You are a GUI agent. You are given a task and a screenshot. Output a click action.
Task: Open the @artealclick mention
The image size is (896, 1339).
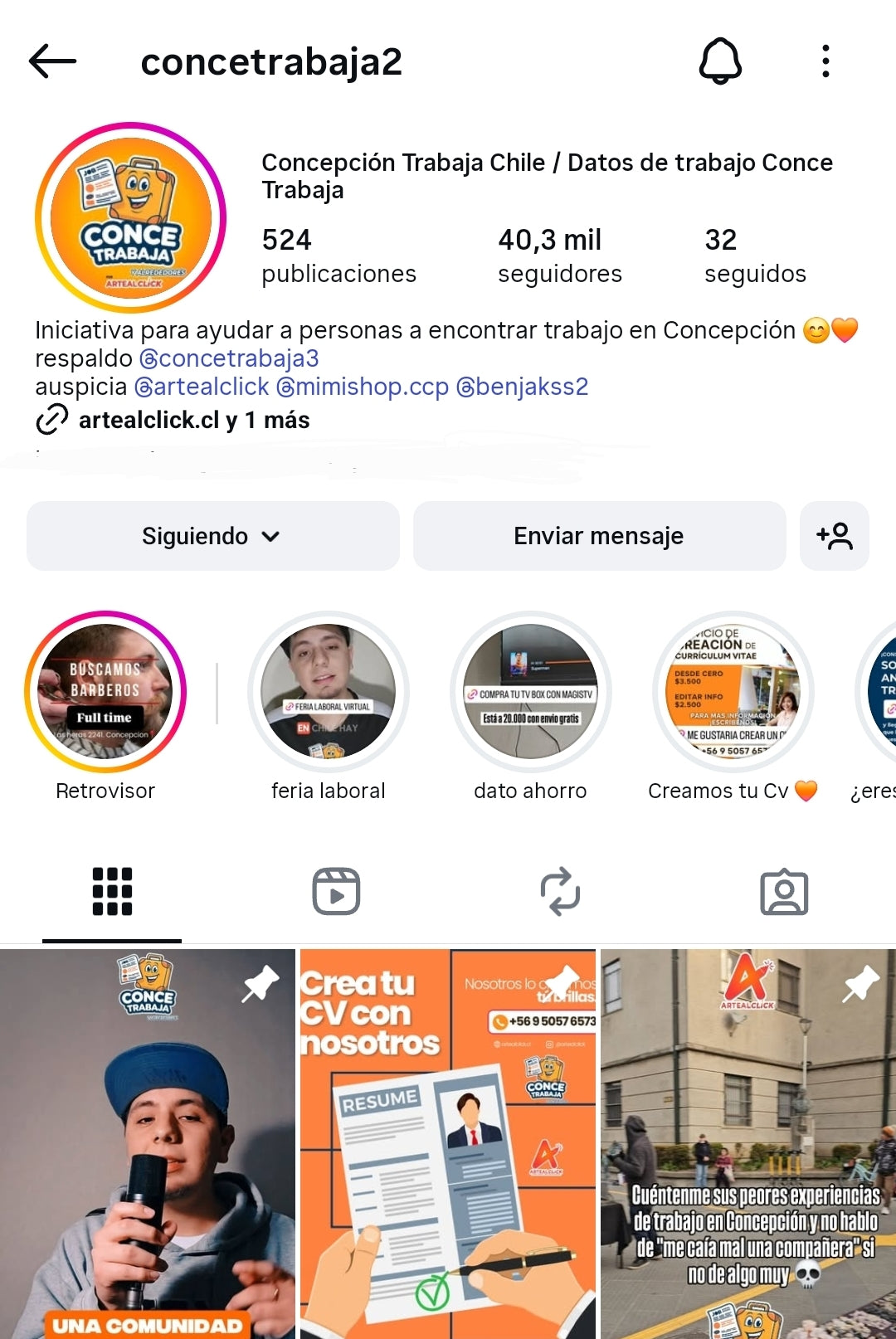(202, 387)
